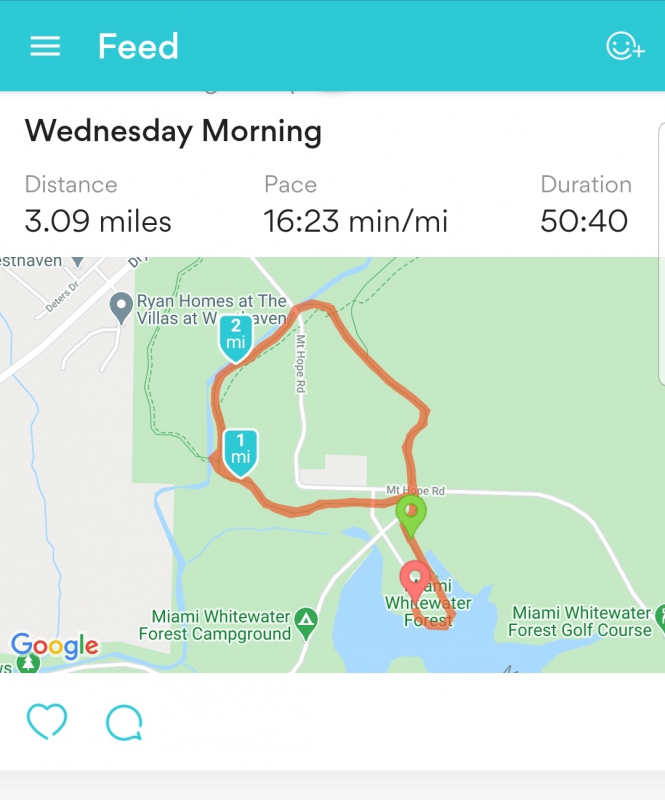Comment on the Wednesday Morning activity
The height and width of the screenshot is (800, 665).
point(124,722)
